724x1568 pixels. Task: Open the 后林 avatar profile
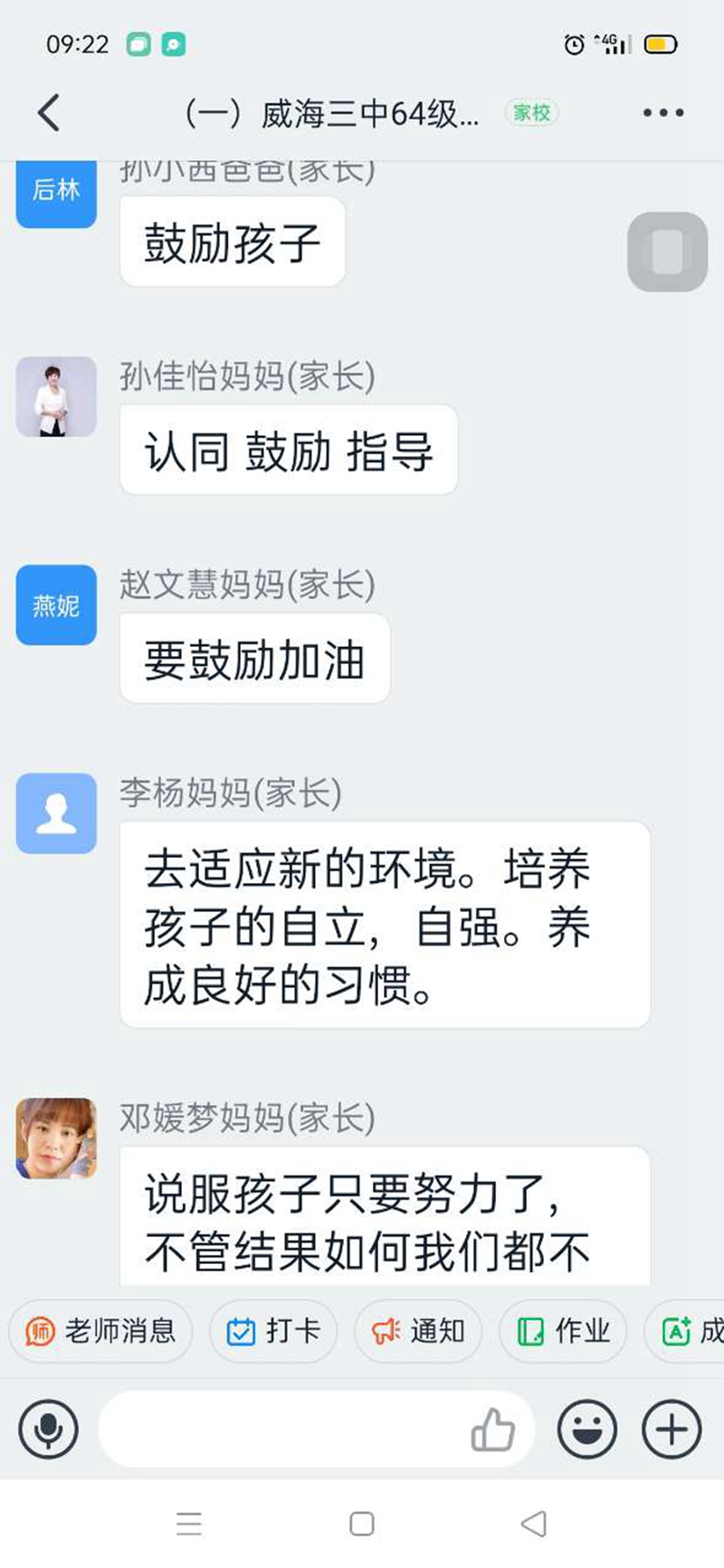(56, 190)
